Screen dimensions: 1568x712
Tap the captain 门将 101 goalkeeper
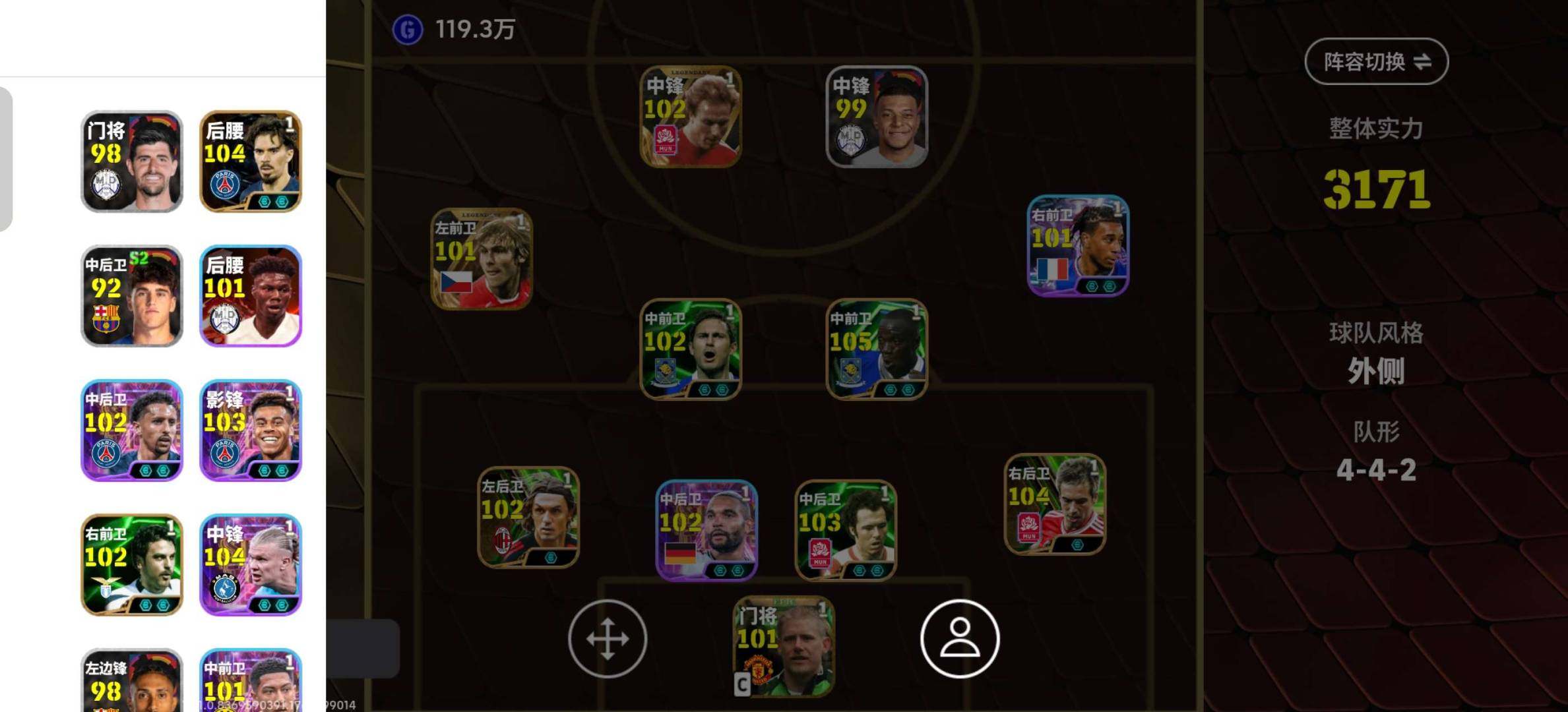pos(784,646)
